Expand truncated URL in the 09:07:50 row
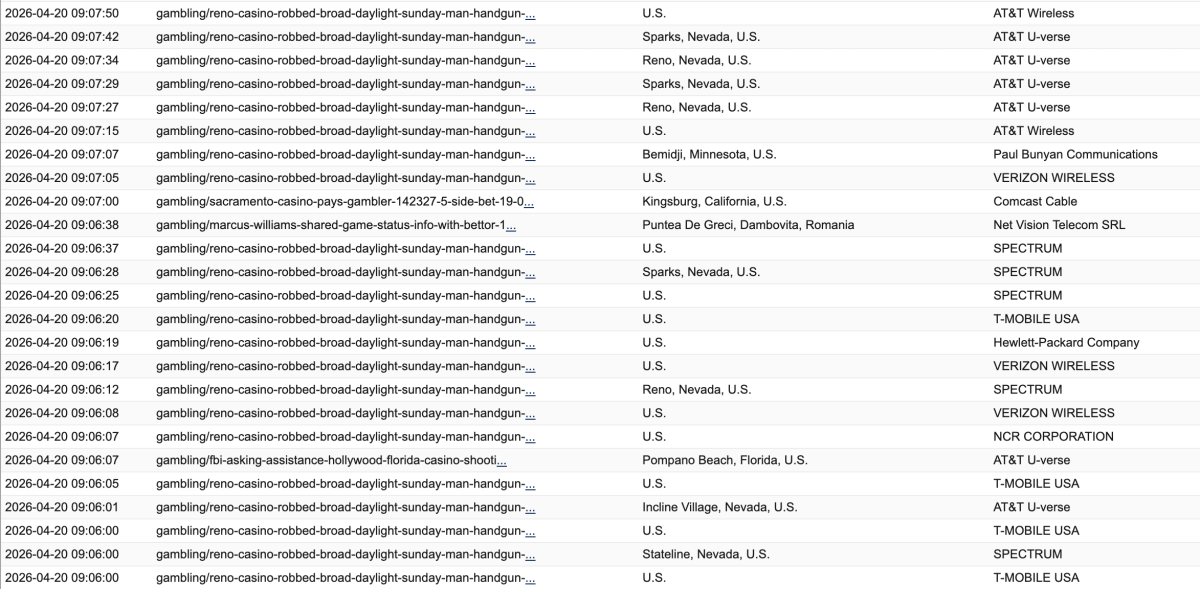This screenshot has height=589, width=1200. click(530, 14)
